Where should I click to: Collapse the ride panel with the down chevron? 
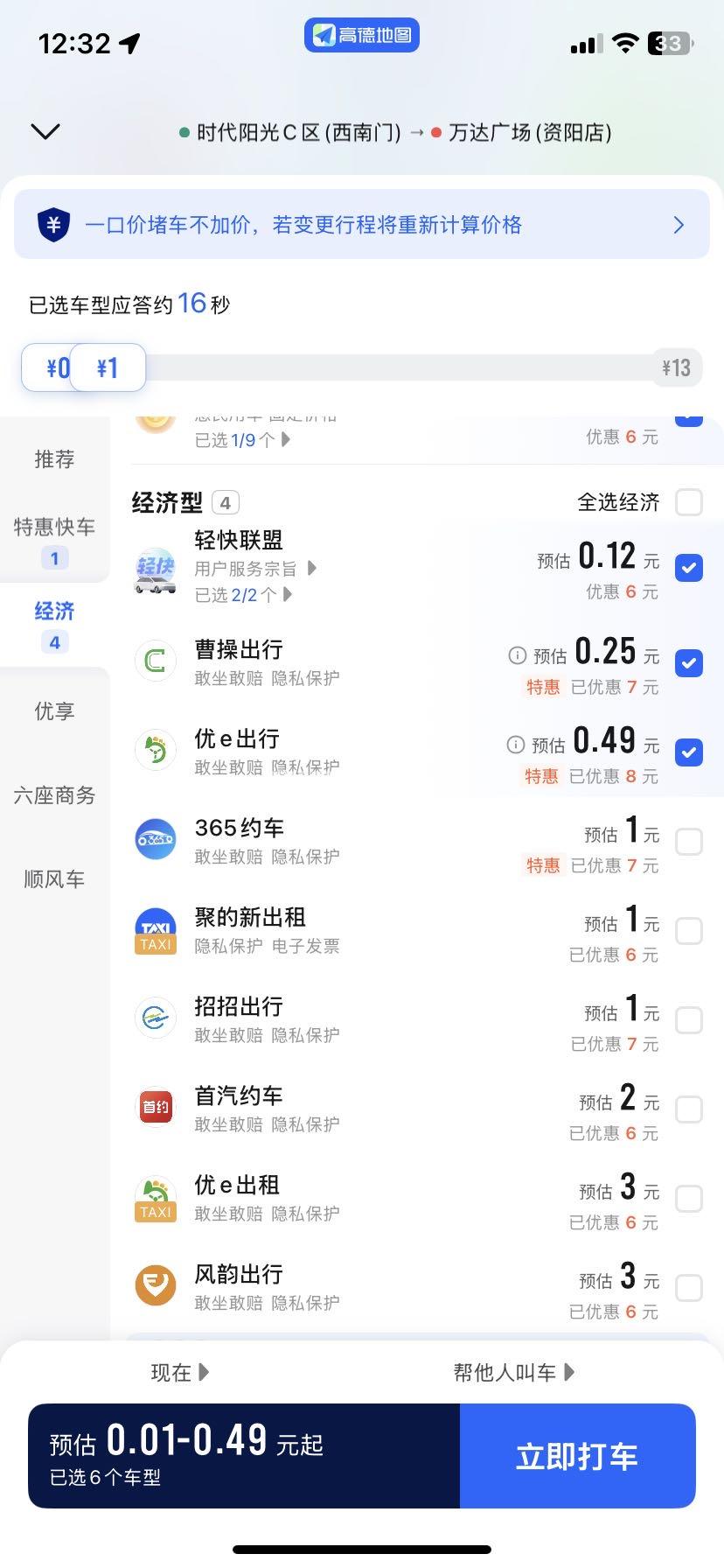pos(45,131)
